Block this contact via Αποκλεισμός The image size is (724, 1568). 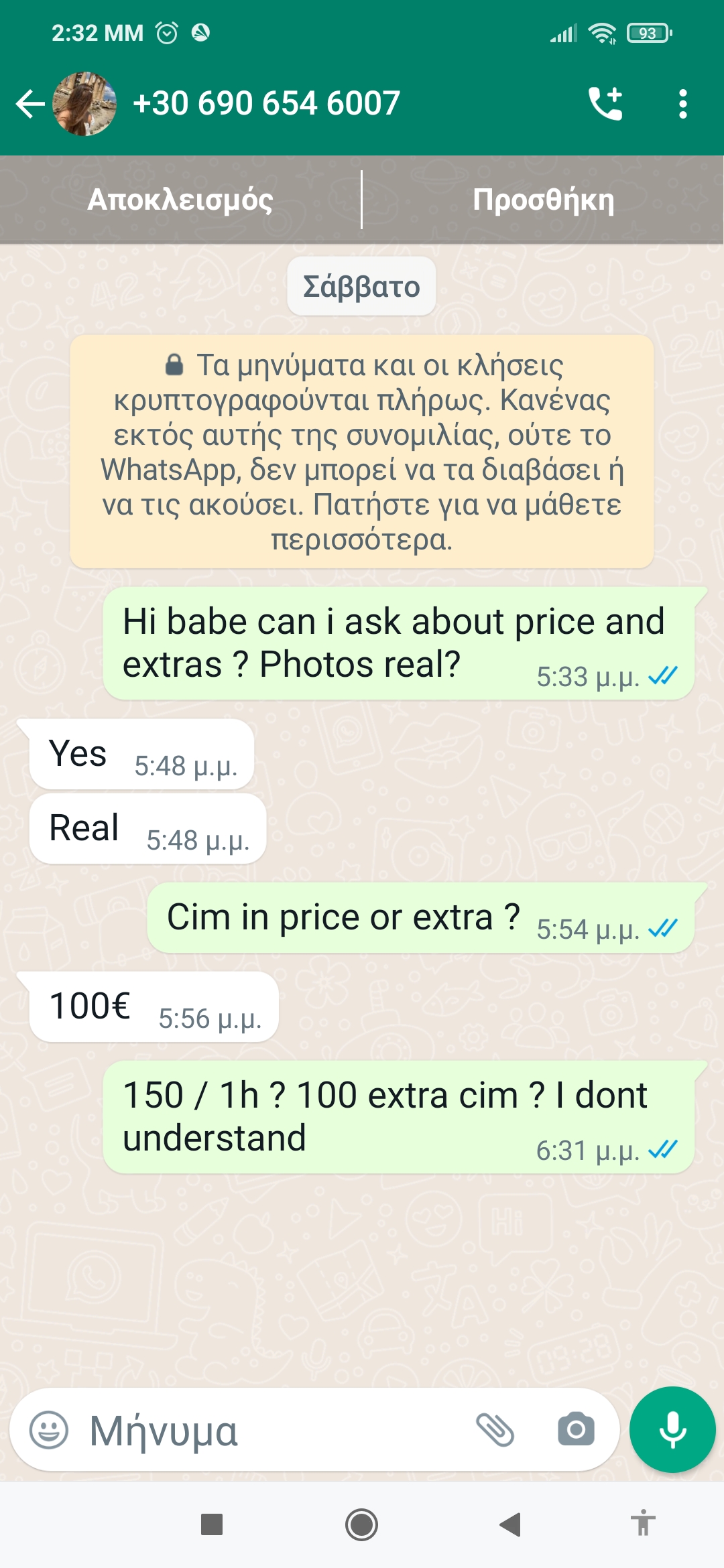click(180, 200)
